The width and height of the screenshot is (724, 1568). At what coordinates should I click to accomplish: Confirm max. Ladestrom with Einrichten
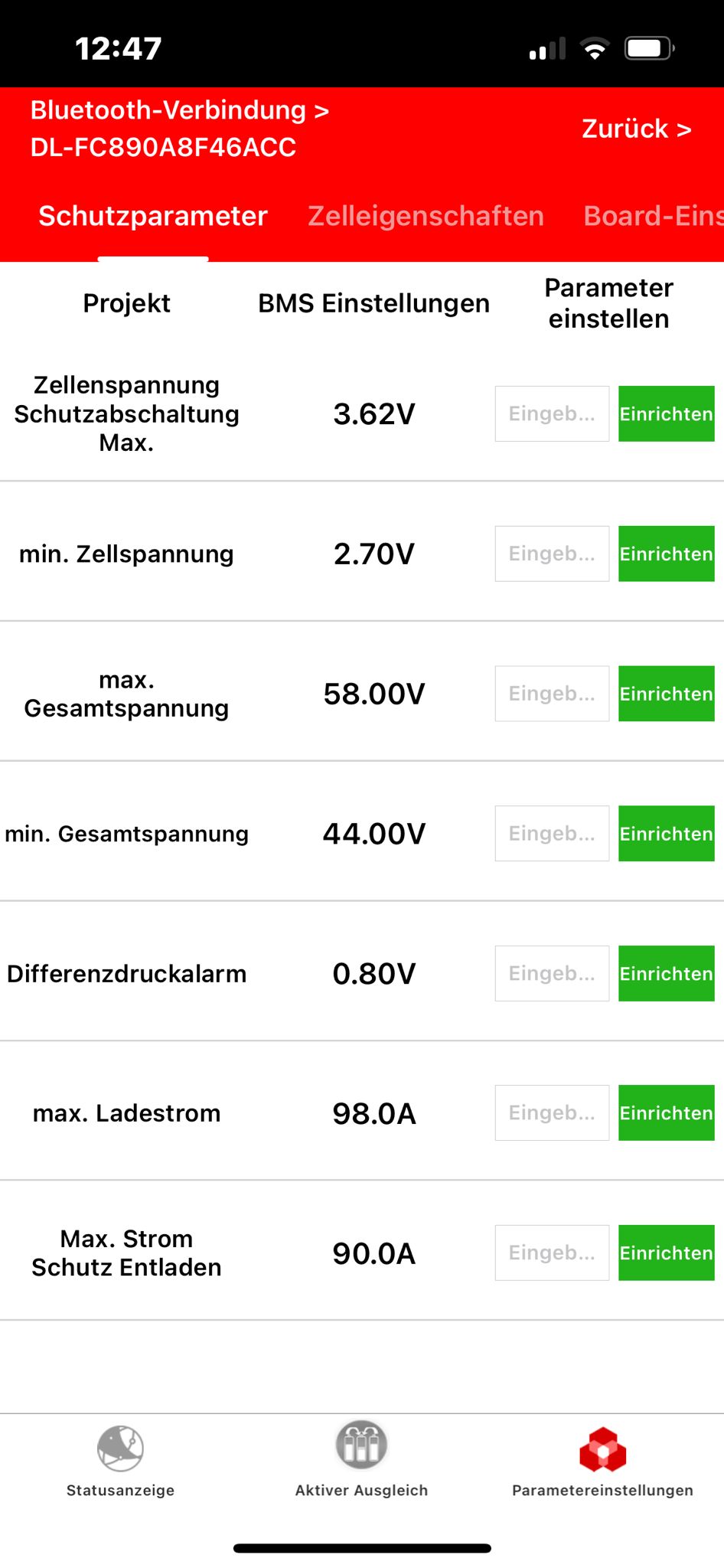(666, 1113)
